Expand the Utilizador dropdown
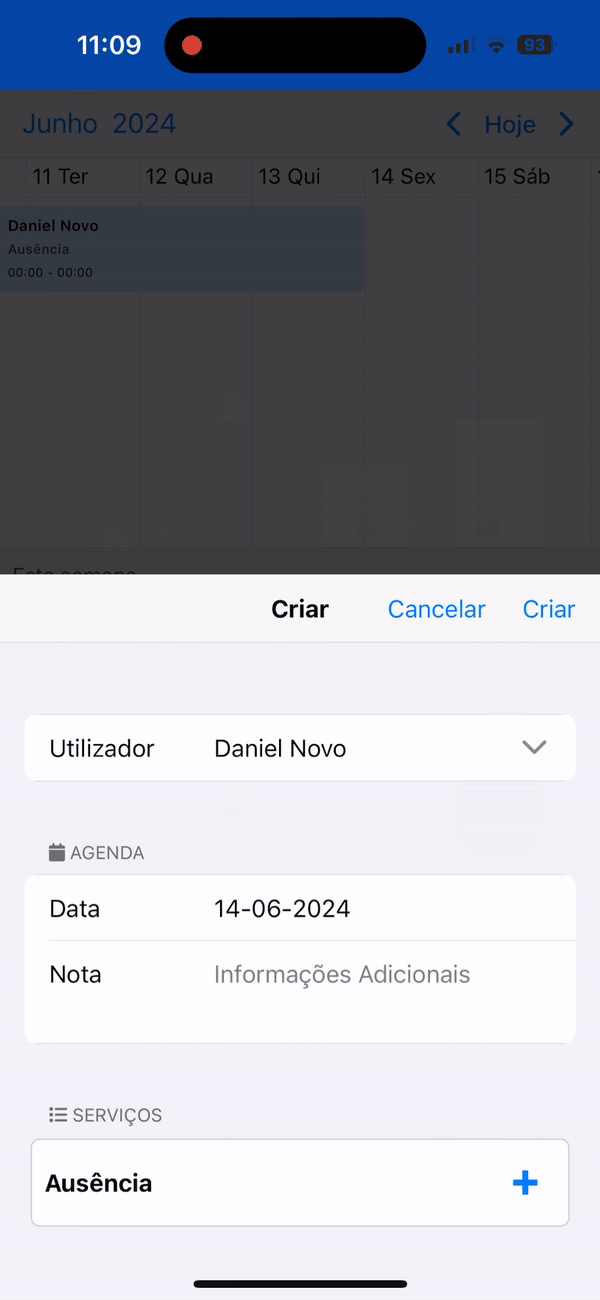Screen dimensions: 600x1300 pos(534,748)
